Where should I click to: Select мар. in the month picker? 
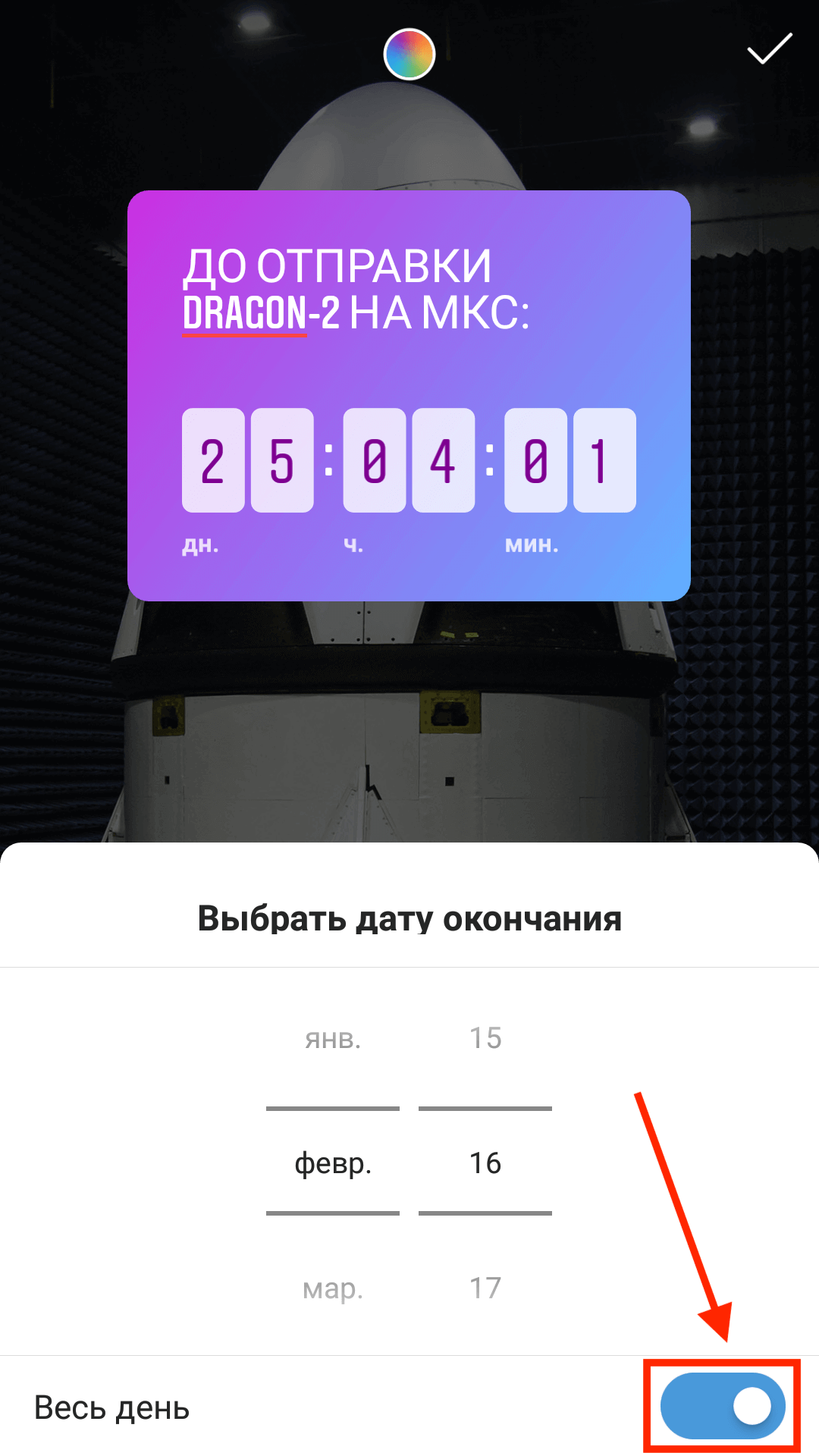tap(333, 1288)
